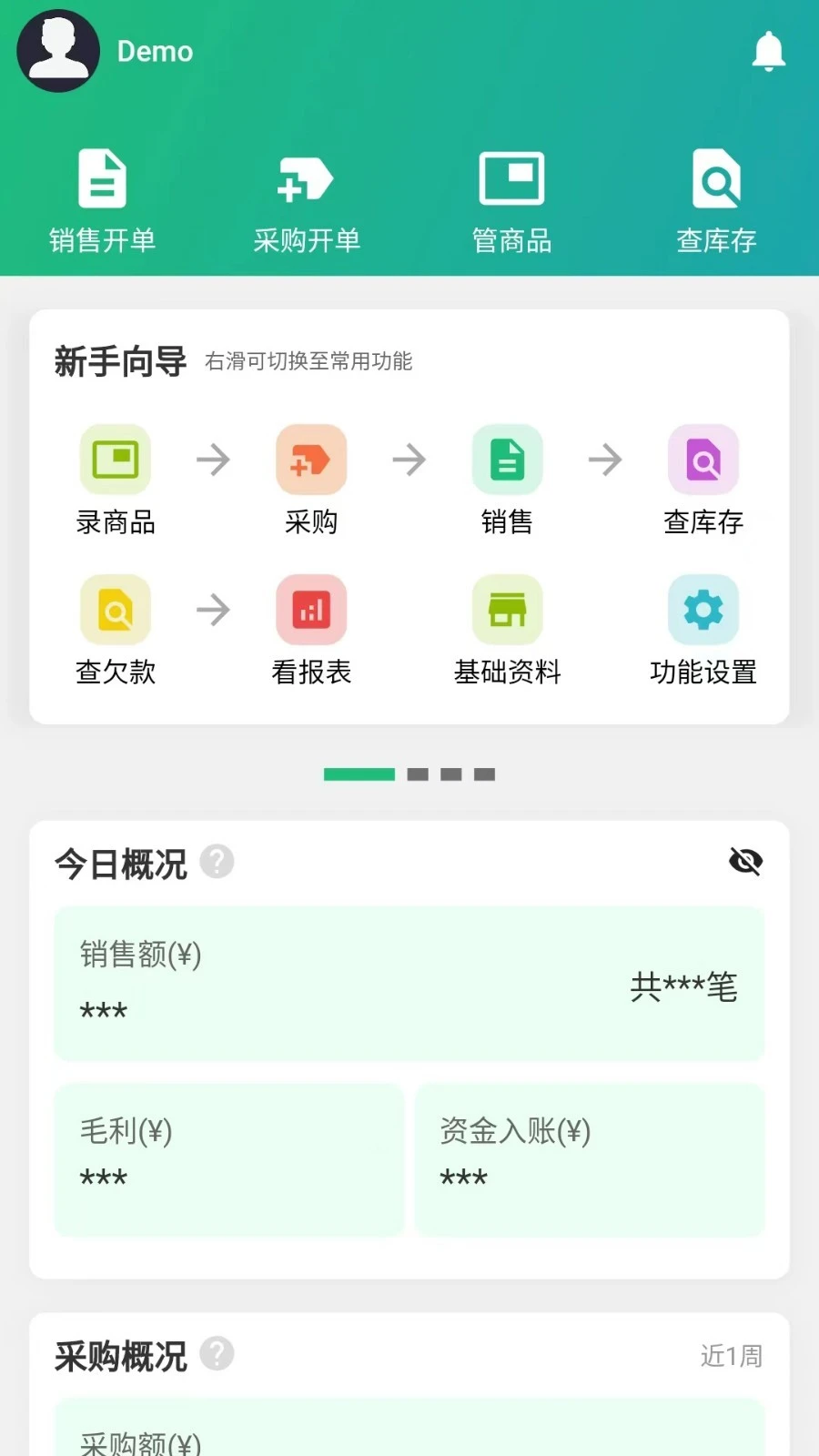Tap the help icon next to 今日概况

217,862
